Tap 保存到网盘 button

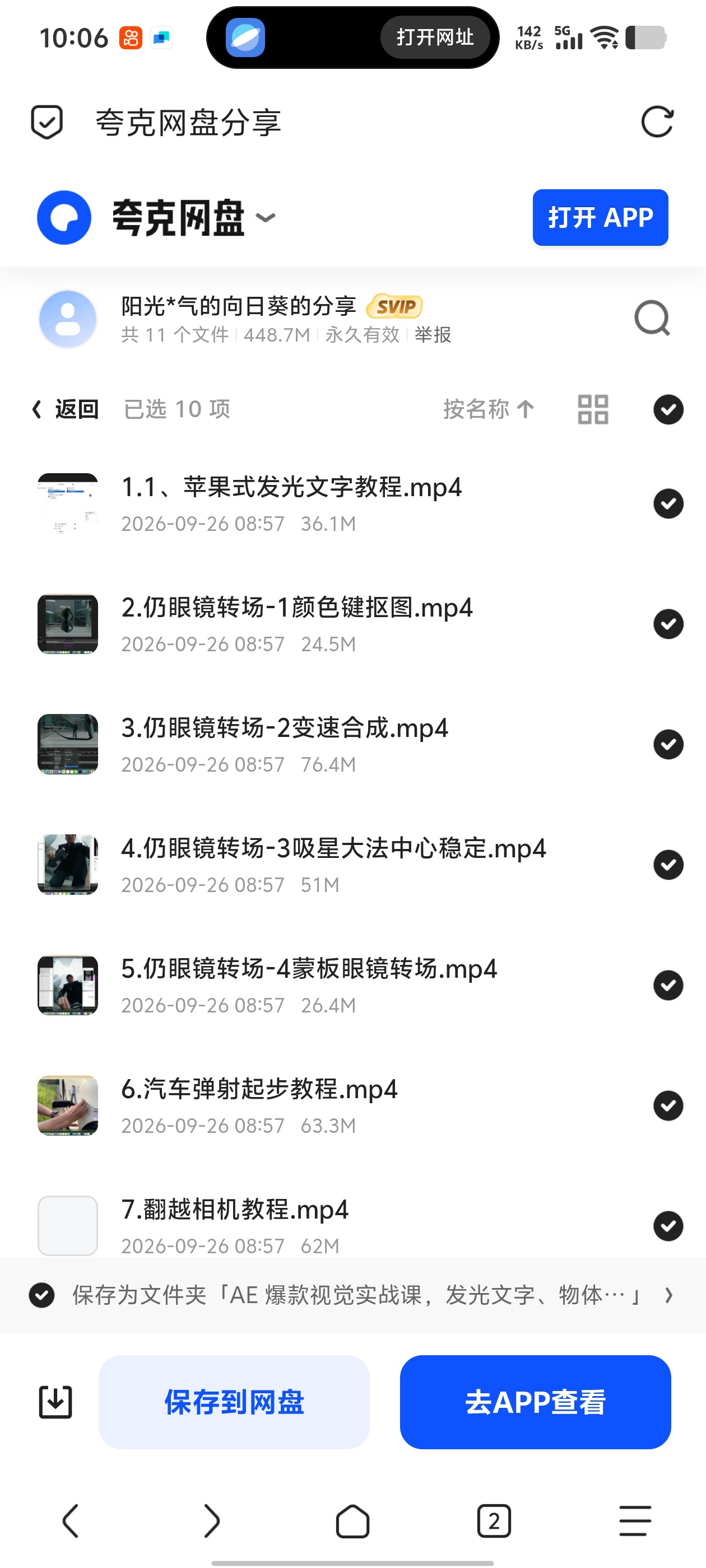click(x=234, y=1402)
